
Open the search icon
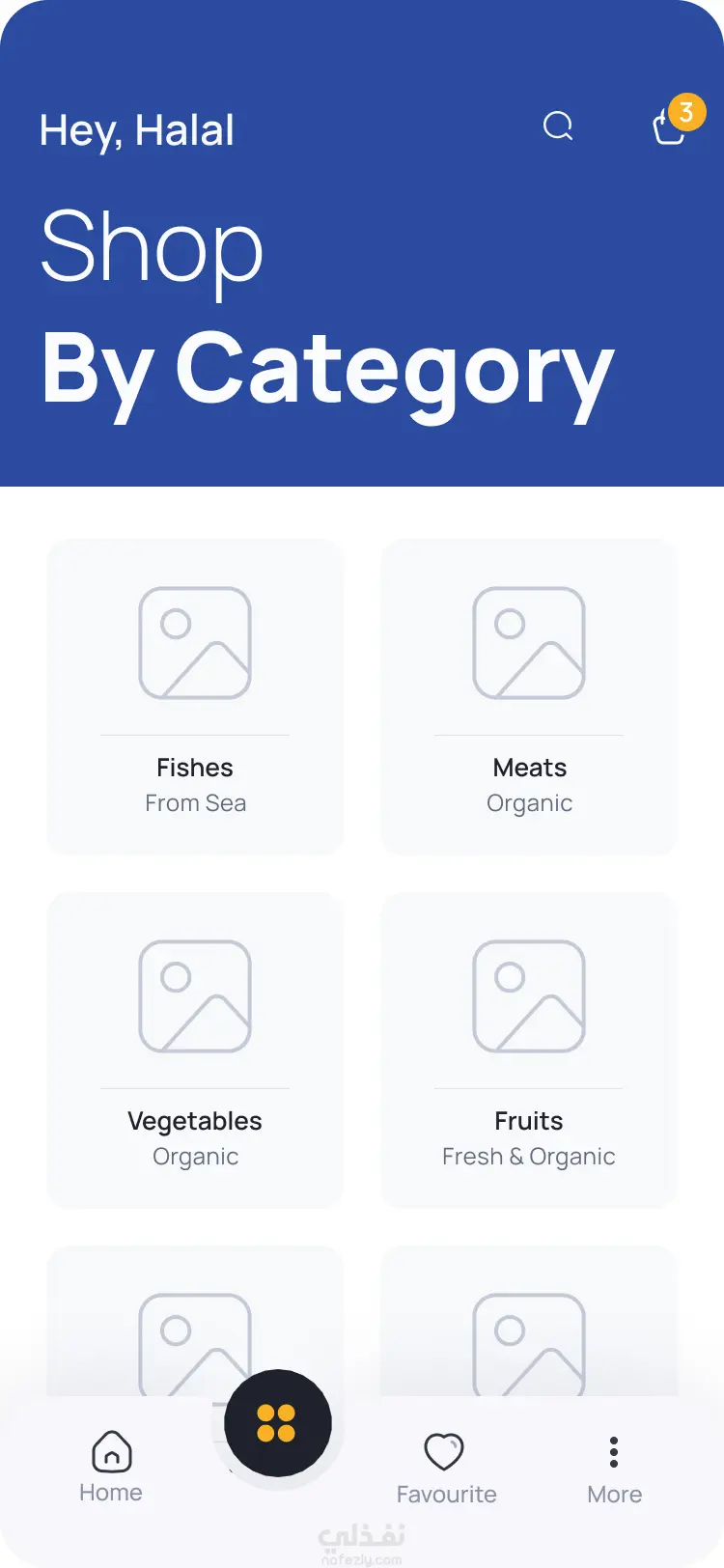coord(558,126)
